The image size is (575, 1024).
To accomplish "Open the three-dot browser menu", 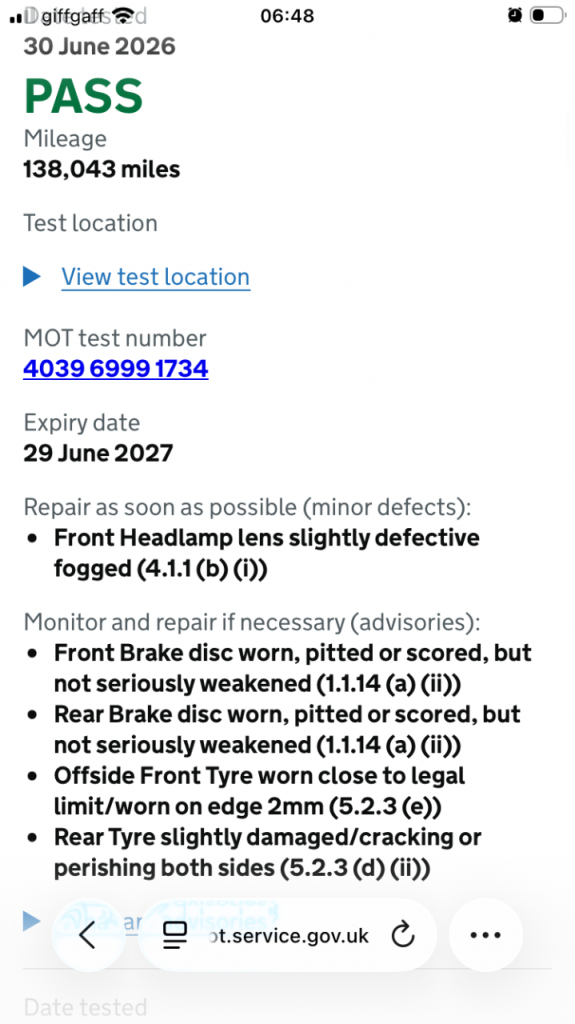I will [486, 935].
